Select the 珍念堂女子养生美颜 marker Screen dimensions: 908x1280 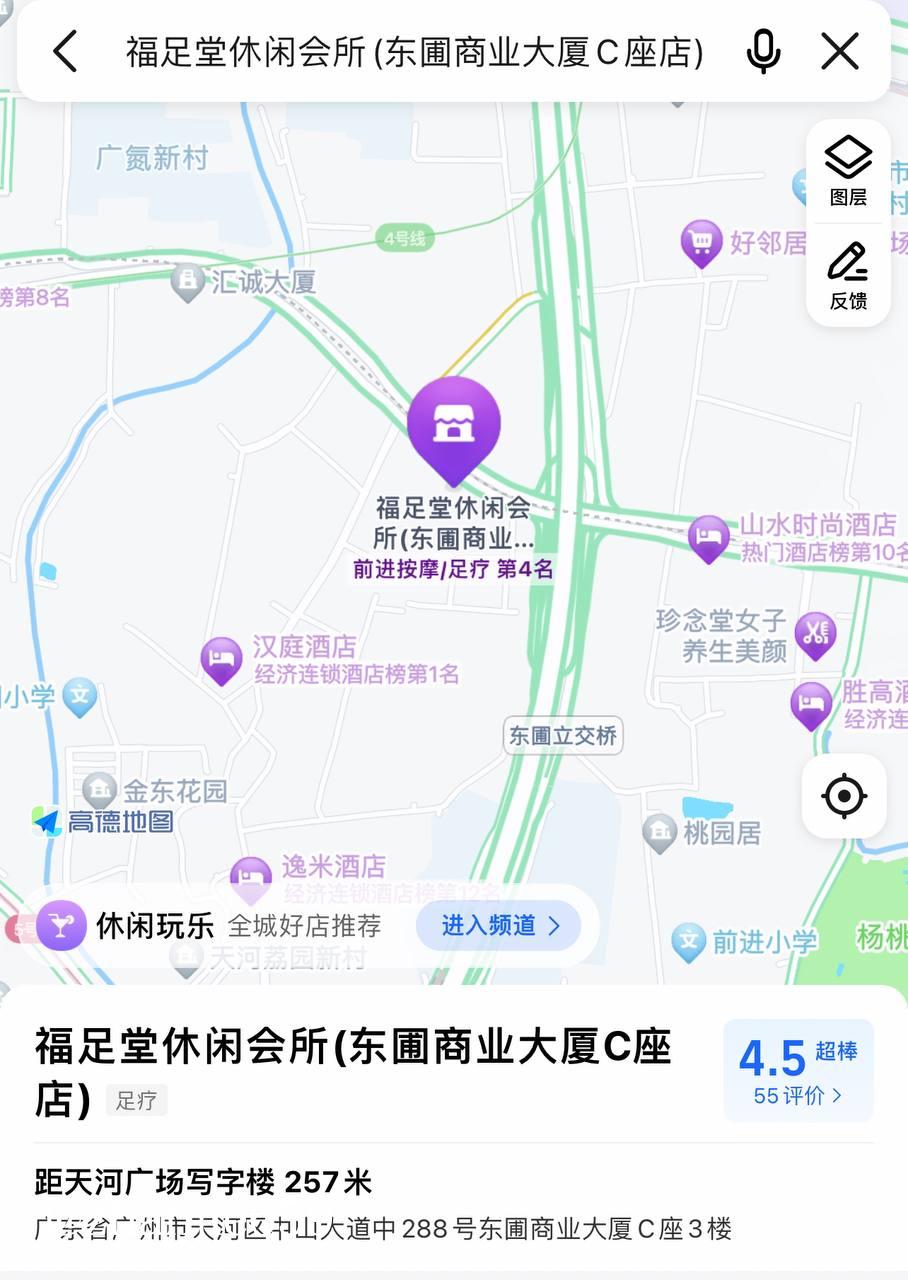pyautogui.click(x=815, y=634)
